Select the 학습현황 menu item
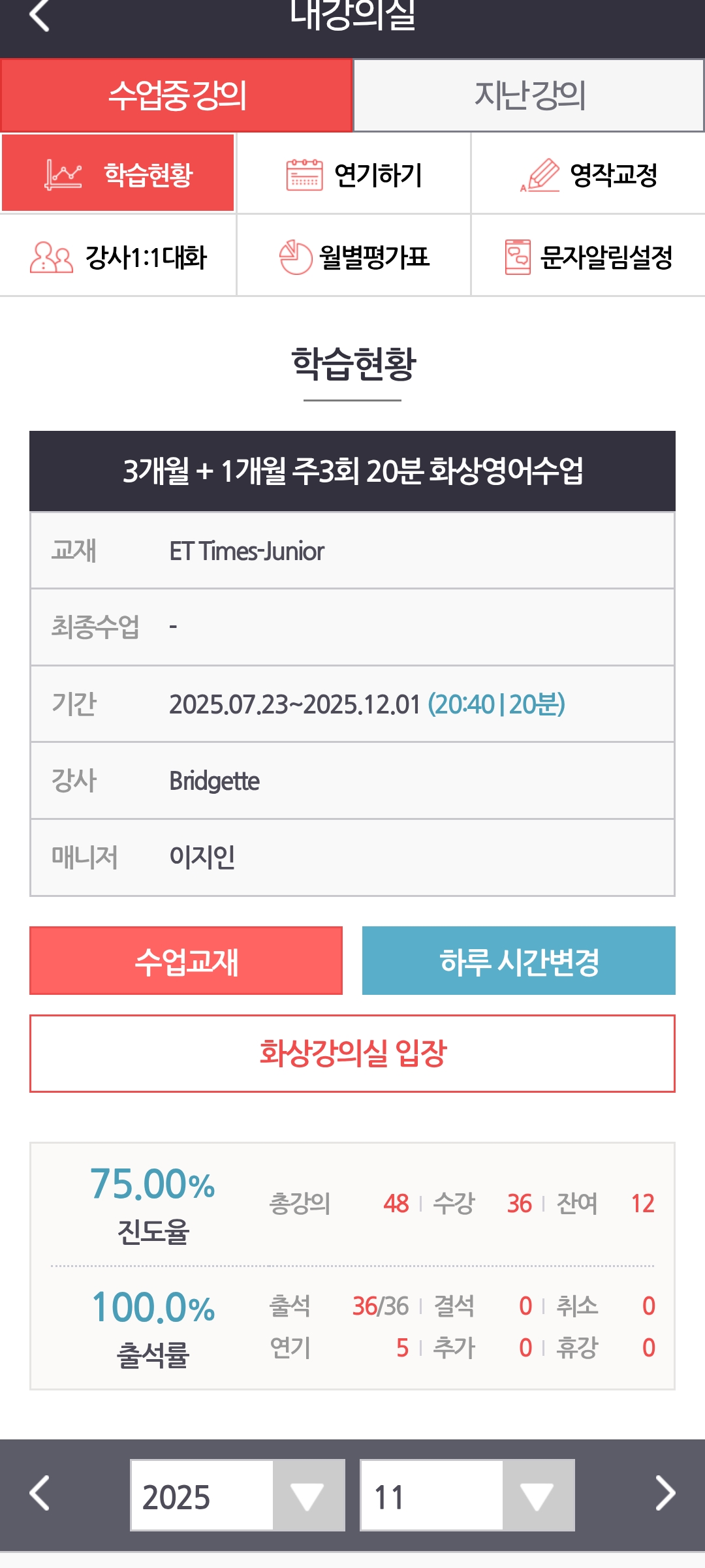The height and width of the screenshot is (1568, 705). click(118, 174)
